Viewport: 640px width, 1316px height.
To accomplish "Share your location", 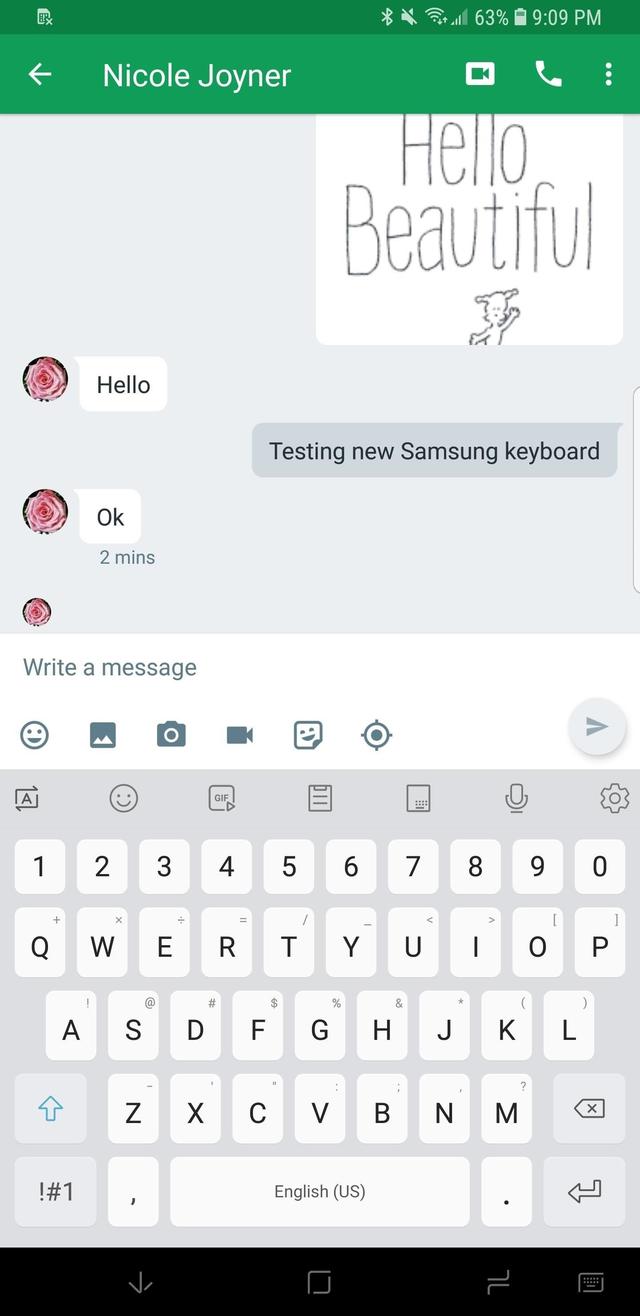I will point(376,735).
